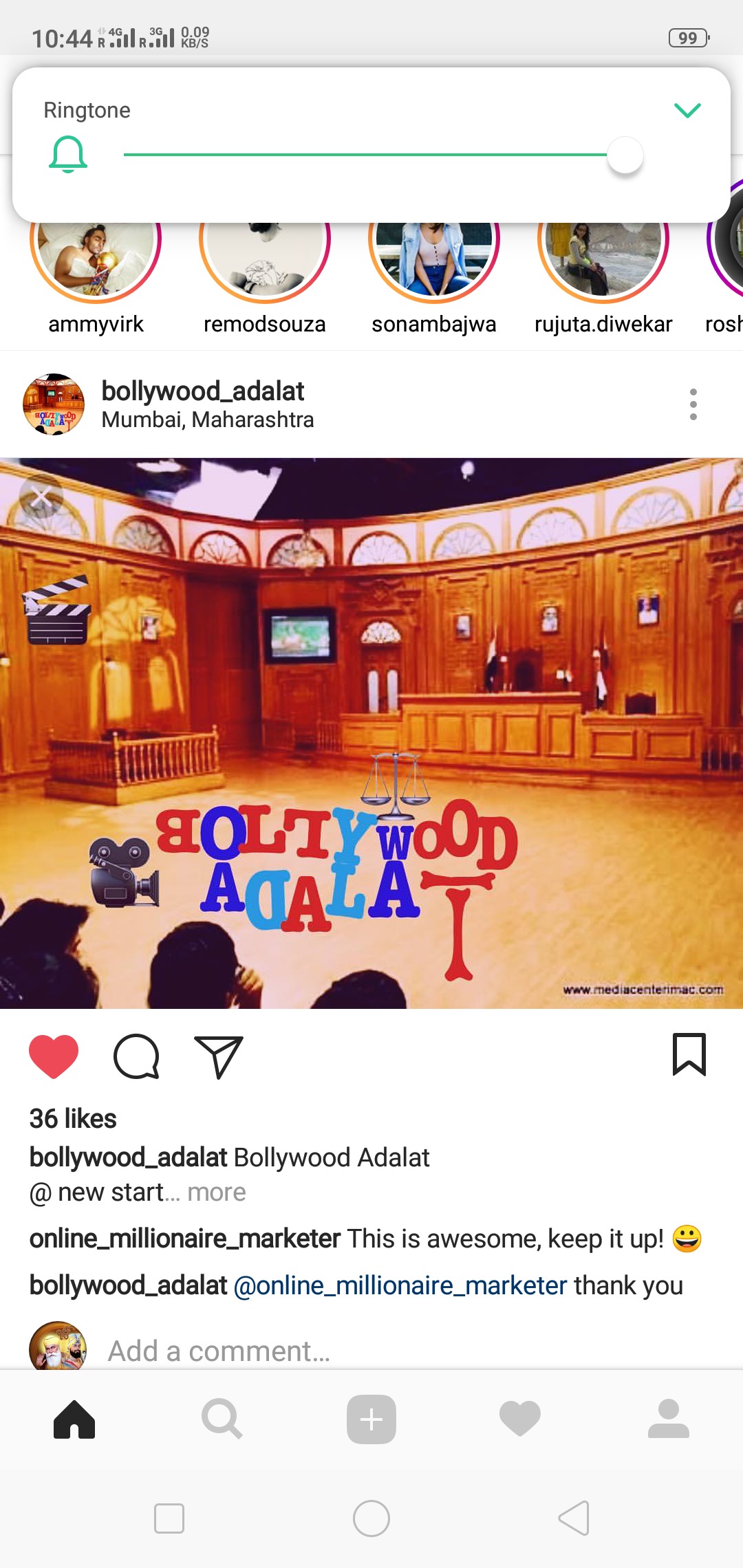The height and width of the screenshot is (1568, 743).
Task: Go to the profile tab
Action: tap(668, 1419)
